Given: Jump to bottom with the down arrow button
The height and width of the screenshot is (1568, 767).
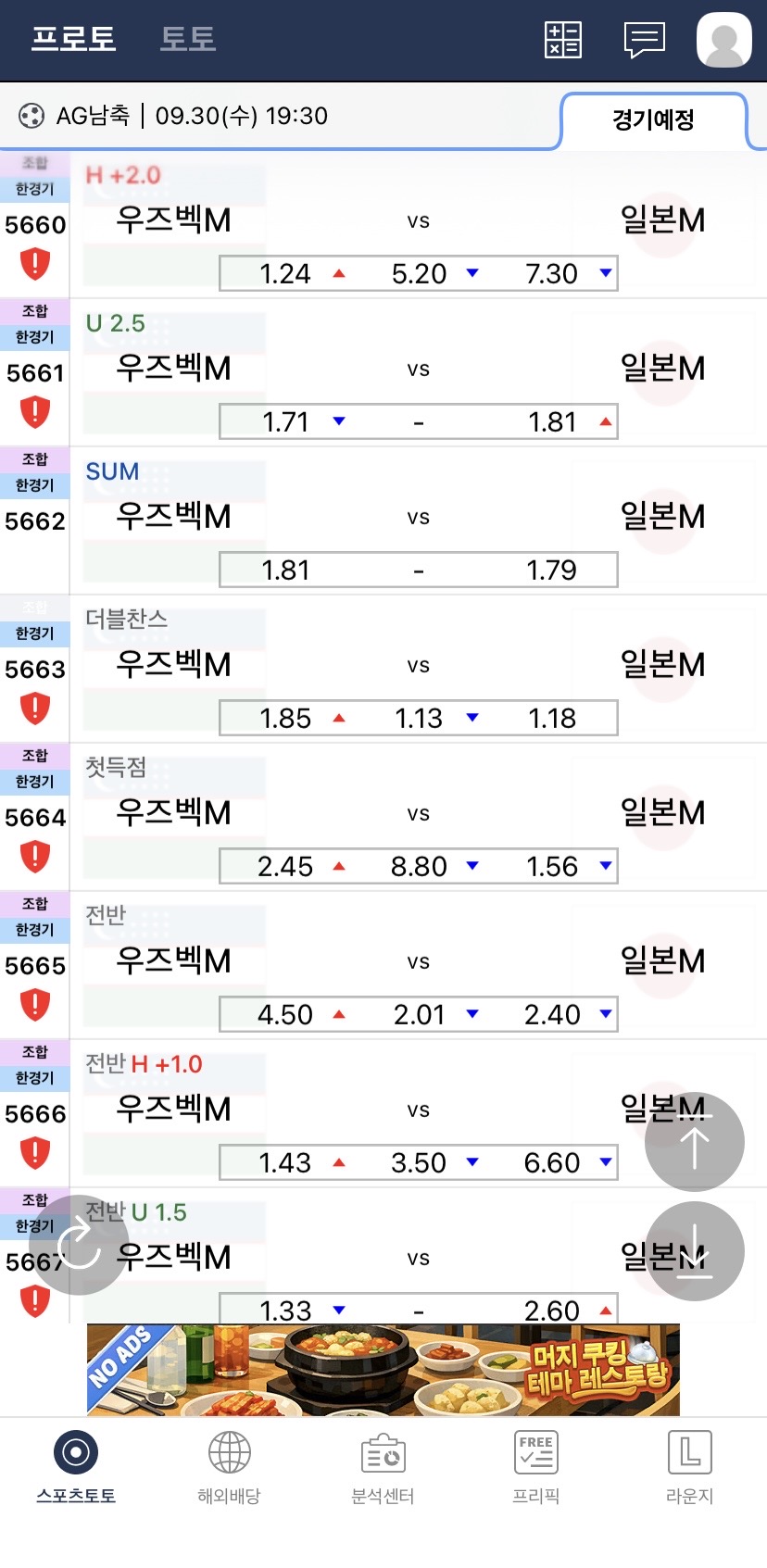Looking at the screenshot, I should [695, 1251].
